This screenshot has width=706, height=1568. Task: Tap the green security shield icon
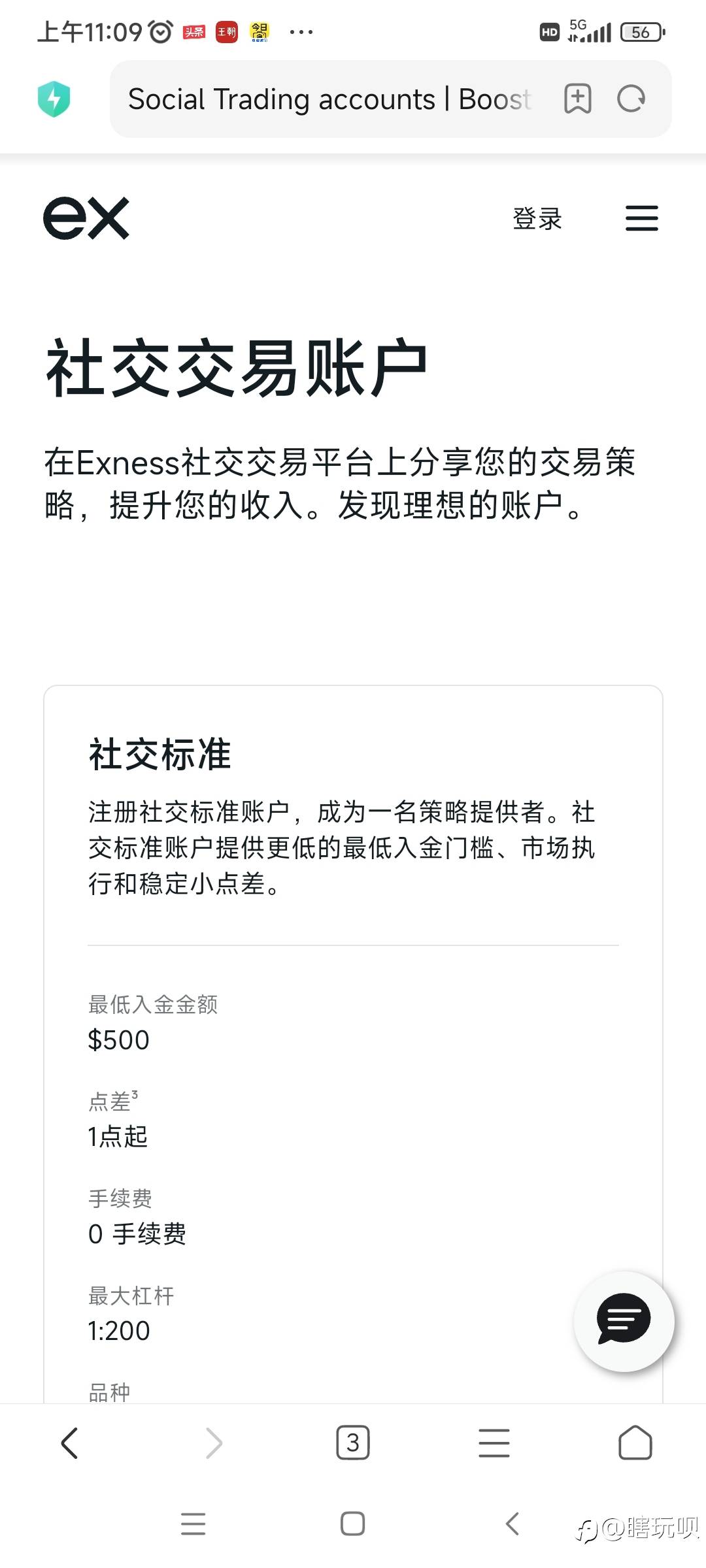[54, 99]
